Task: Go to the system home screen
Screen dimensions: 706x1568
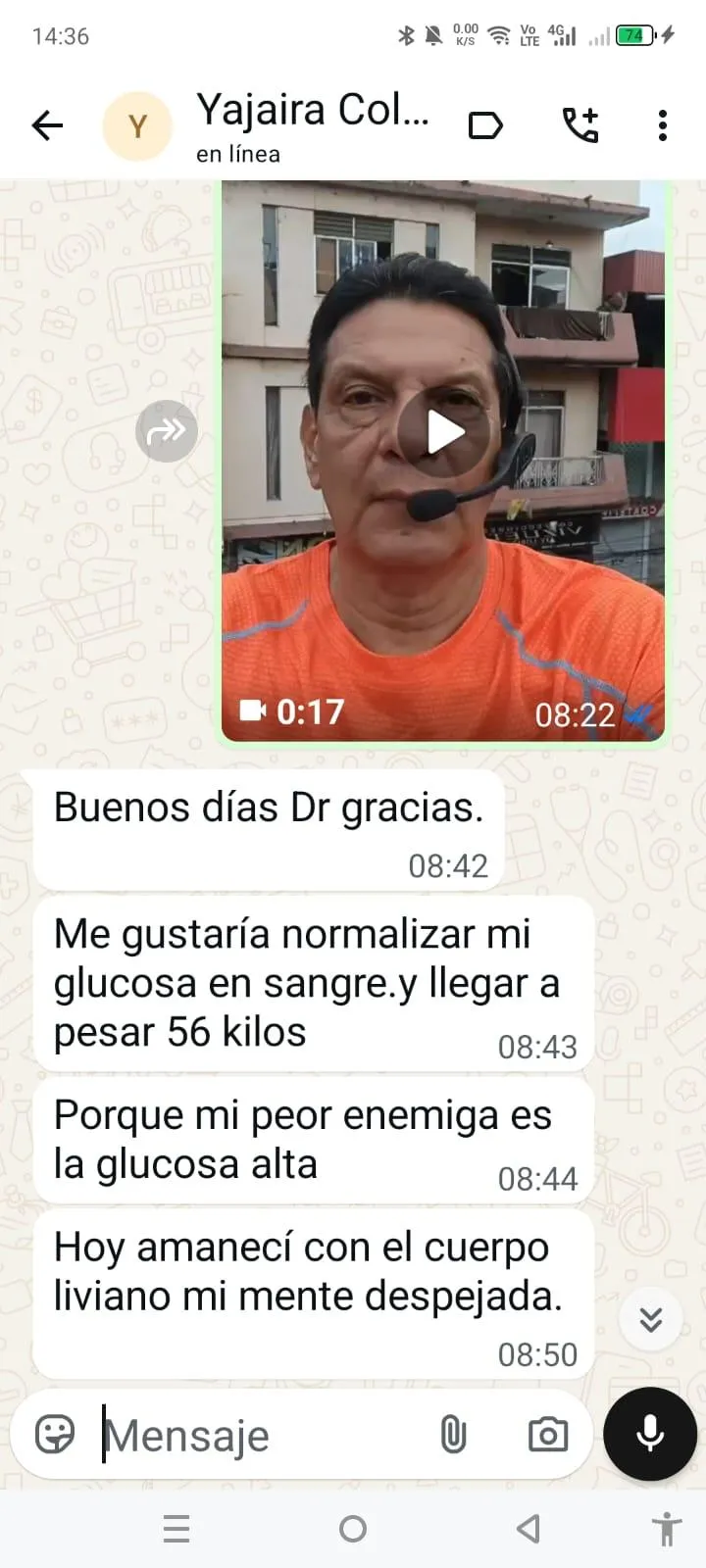Action: click(353, 1529)
